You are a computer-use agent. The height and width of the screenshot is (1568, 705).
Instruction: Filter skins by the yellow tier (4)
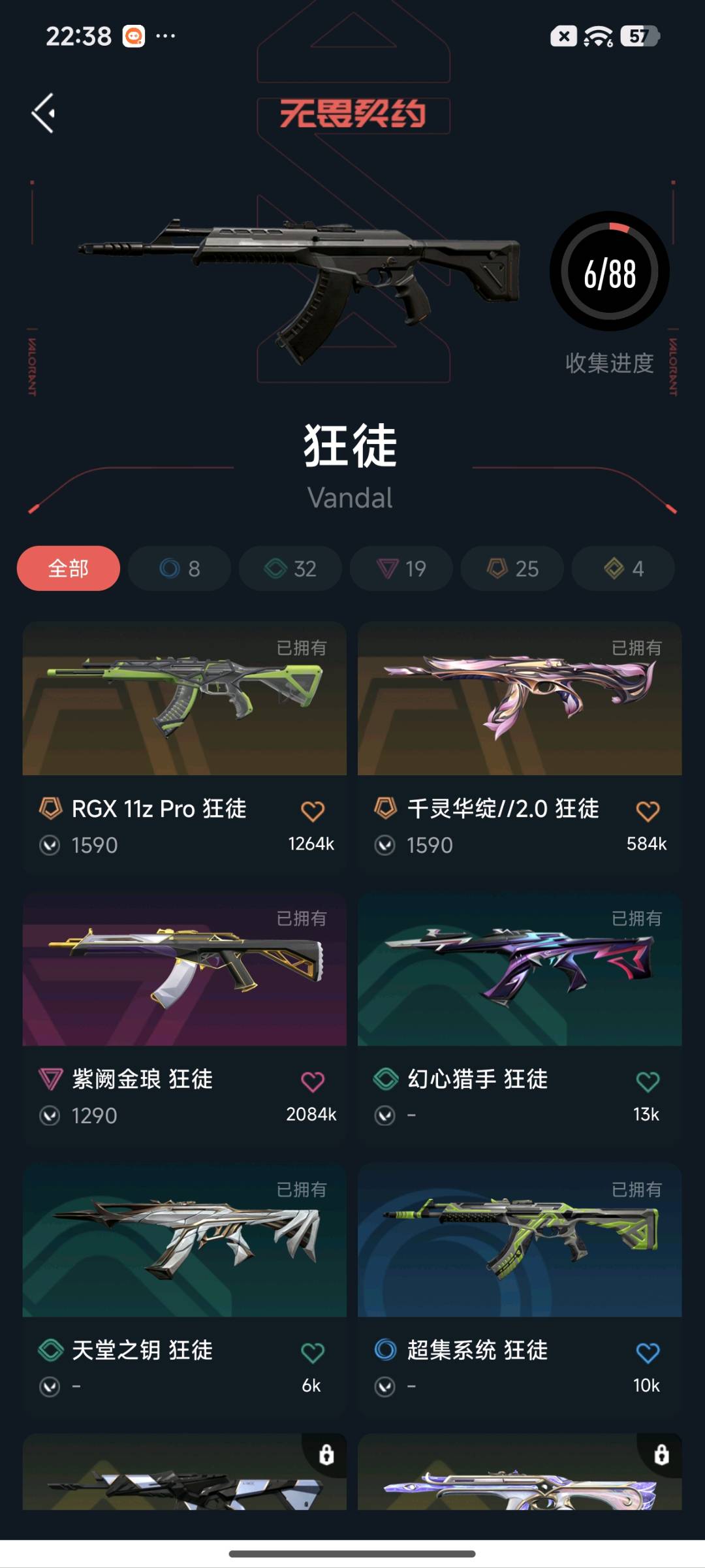[x=623, y=568]
